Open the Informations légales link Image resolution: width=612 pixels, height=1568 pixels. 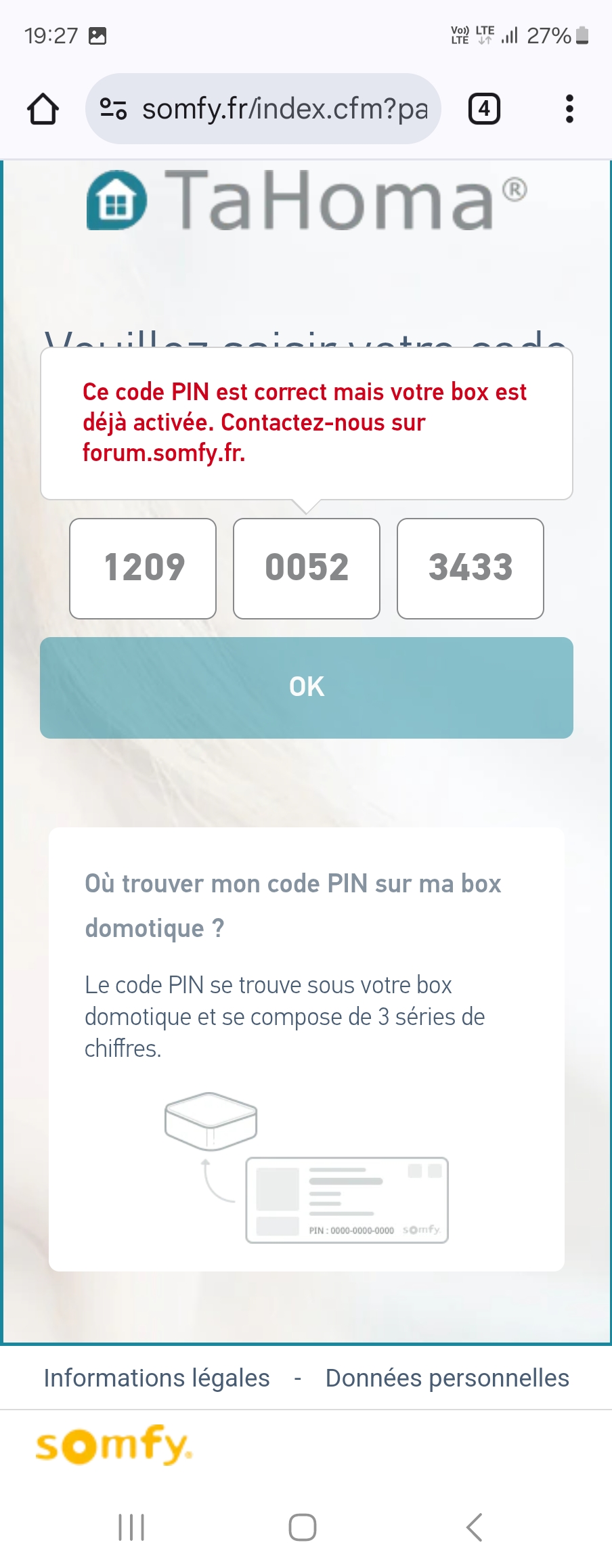157,1378
